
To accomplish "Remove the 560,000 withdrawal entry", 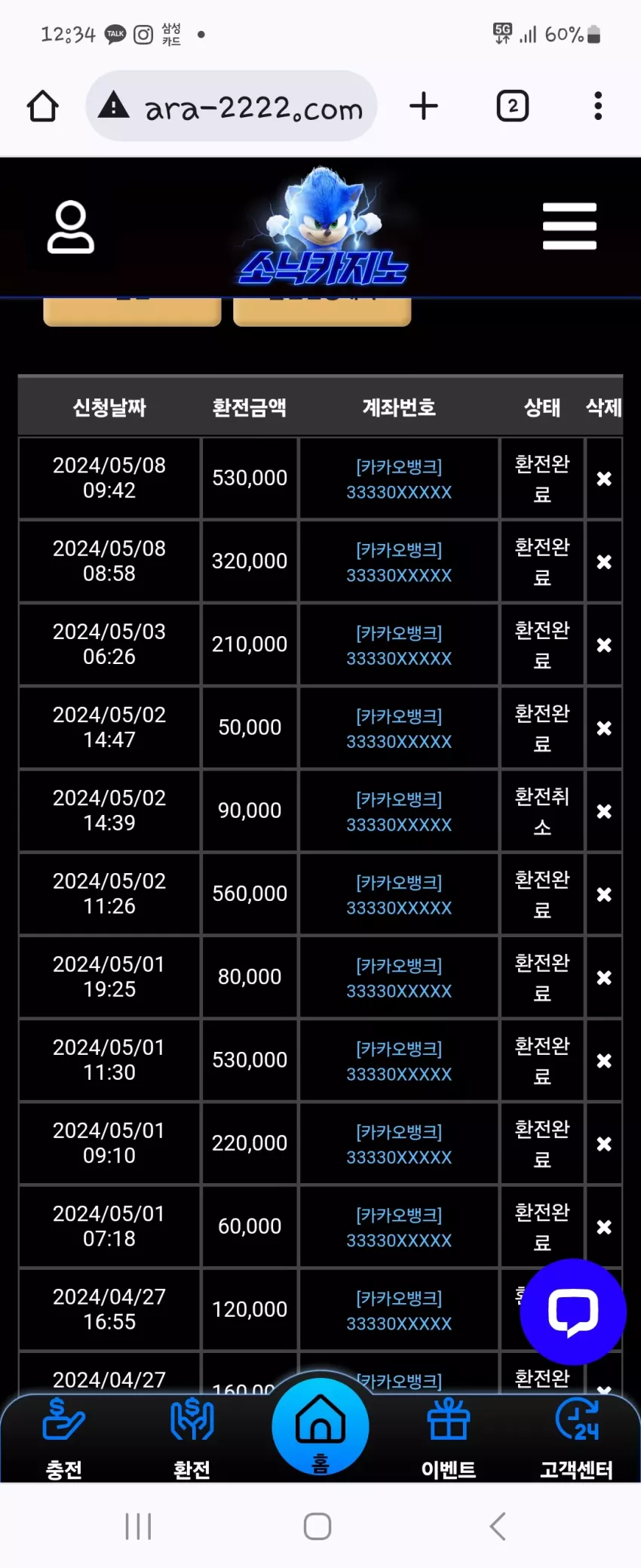I will (604, 894).
